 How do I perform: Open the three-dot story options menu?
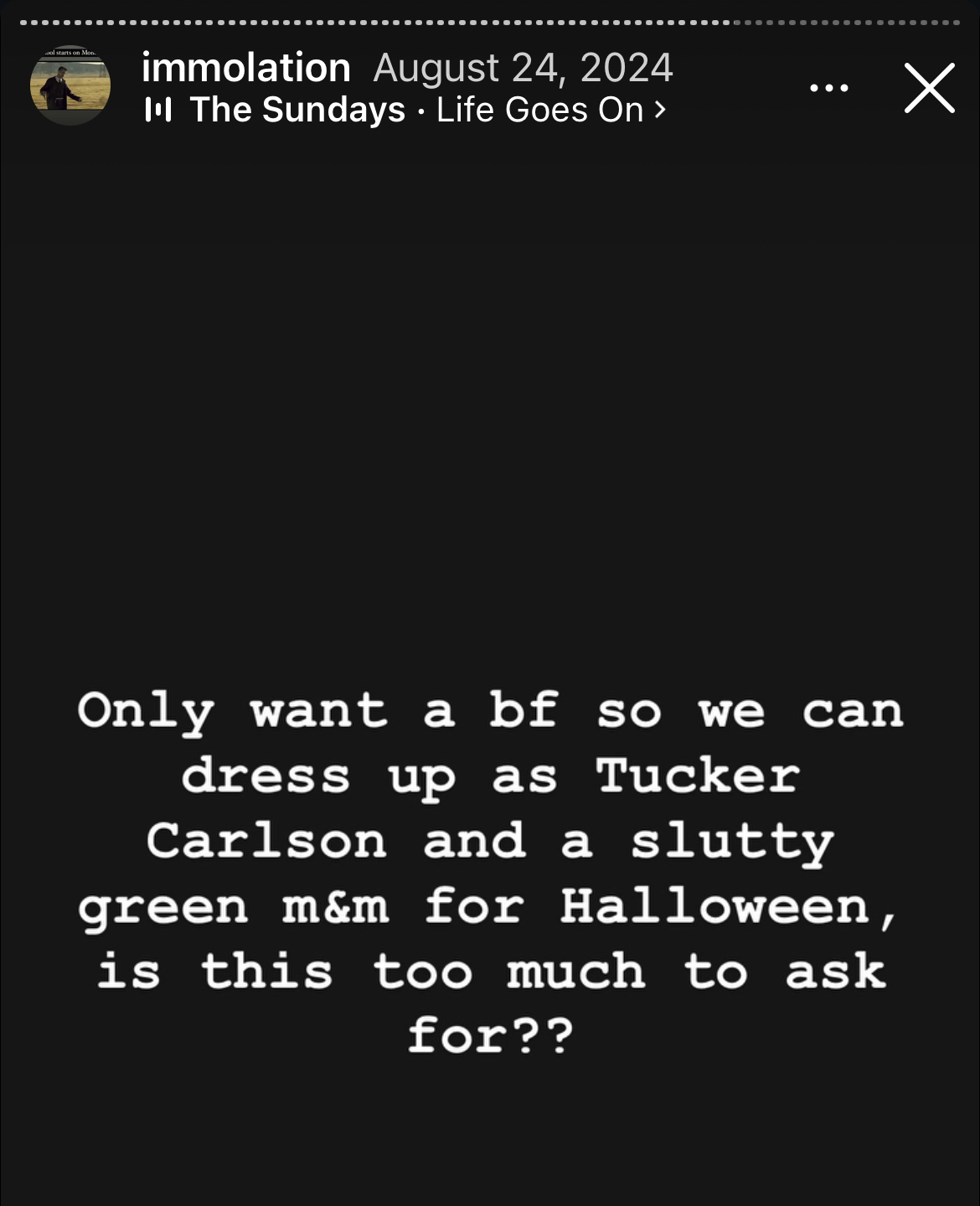(x=829, y=88)
